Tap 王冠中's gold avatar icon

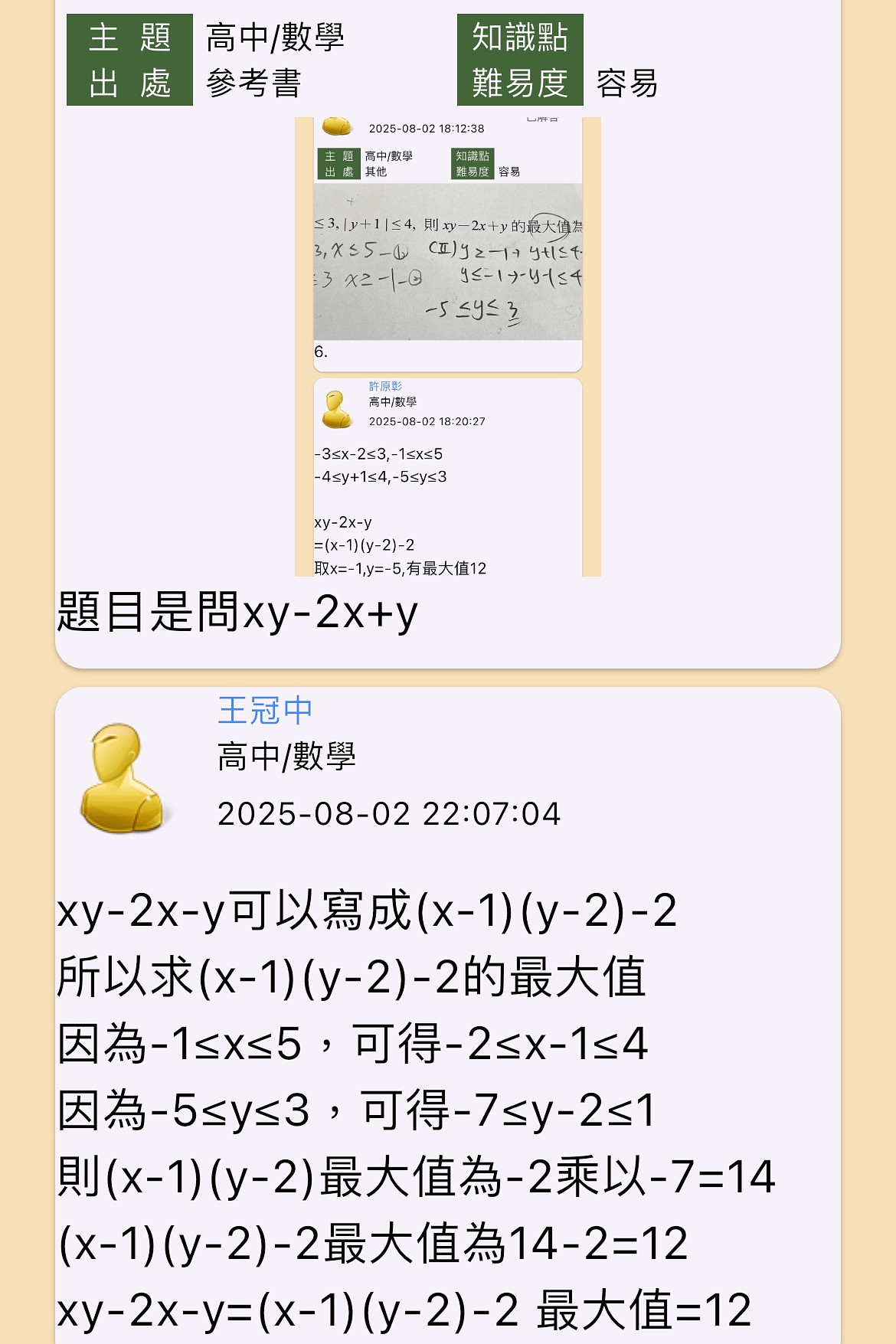click(122, 778)
